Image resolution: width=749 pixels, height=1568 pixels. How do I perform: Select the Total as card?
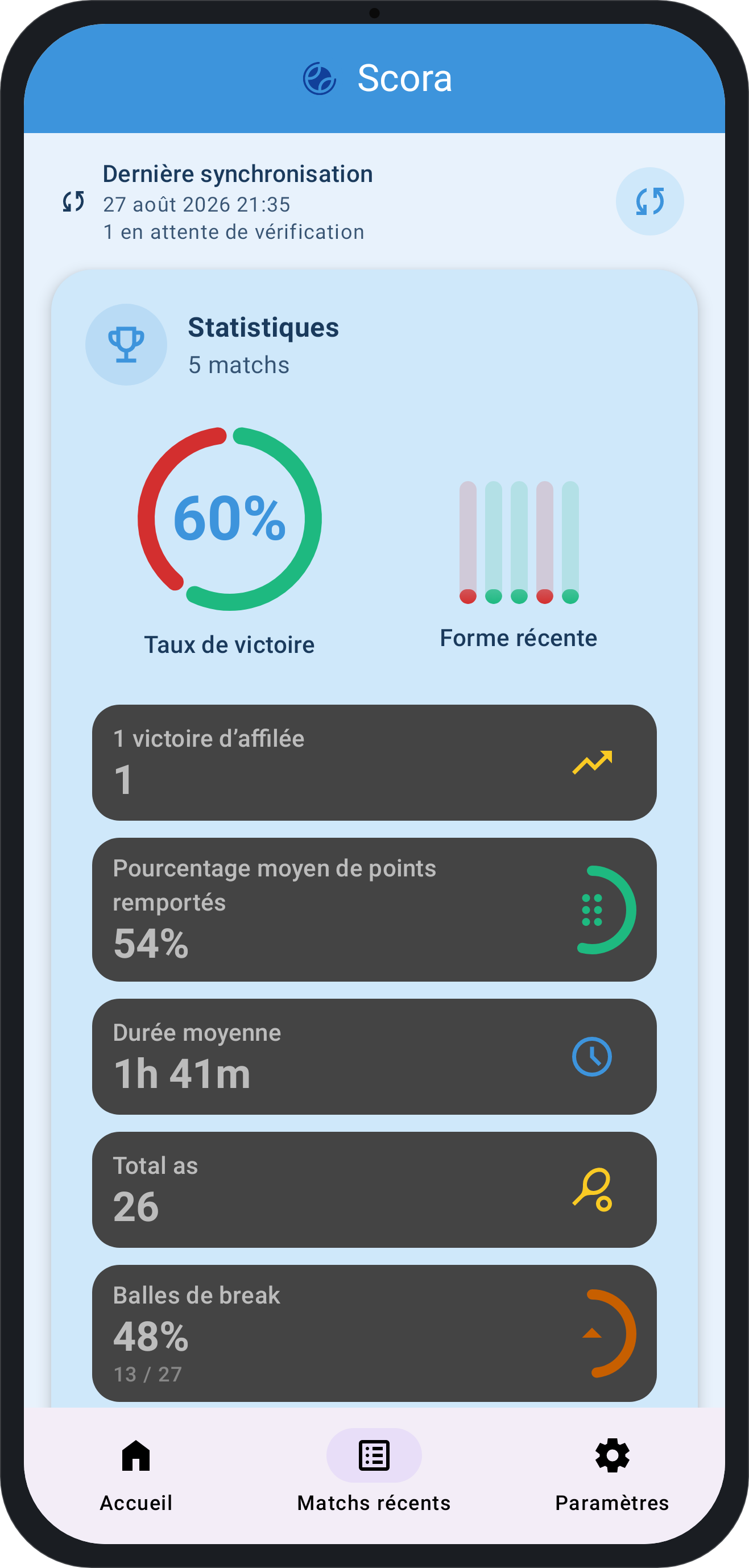point(374,1189)
